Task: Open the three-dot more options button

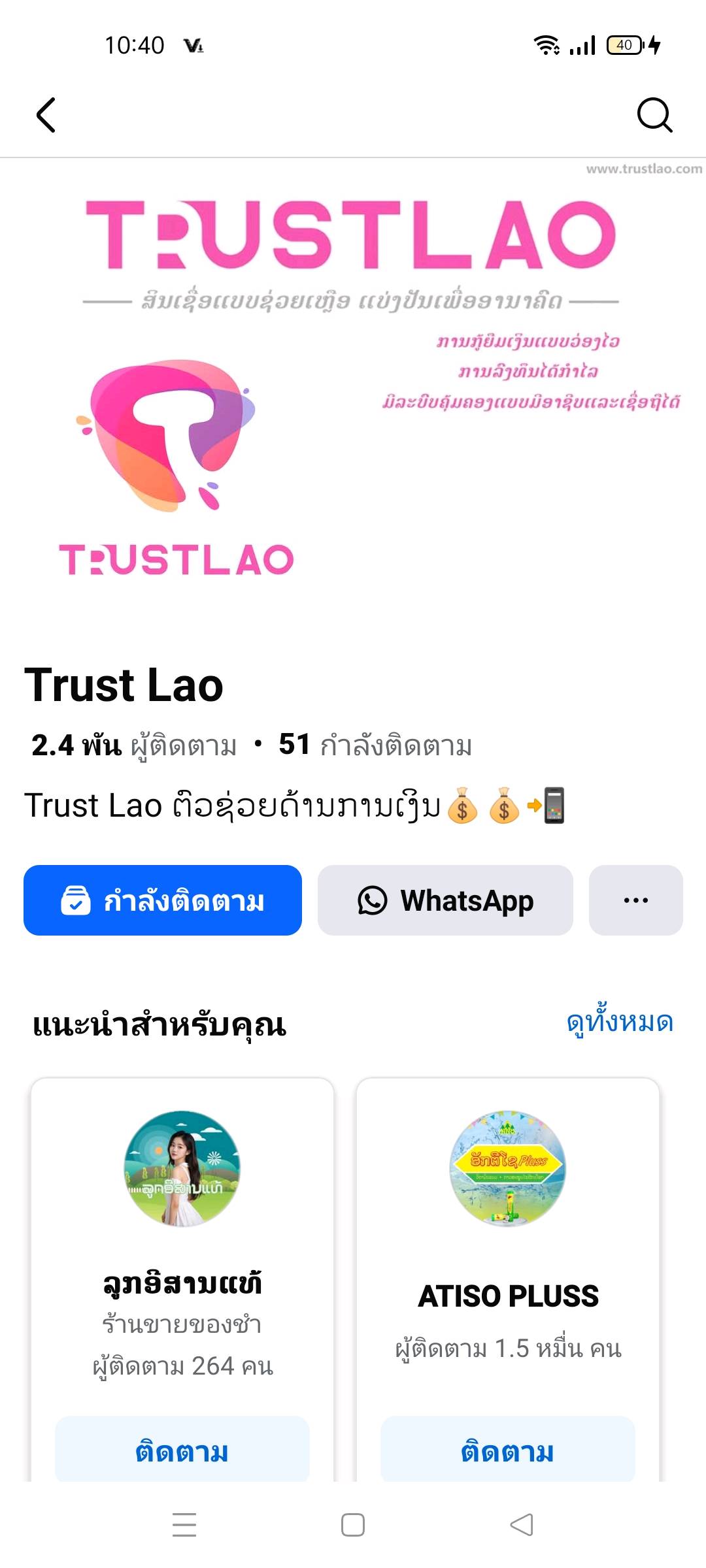Action: (635, 900)
